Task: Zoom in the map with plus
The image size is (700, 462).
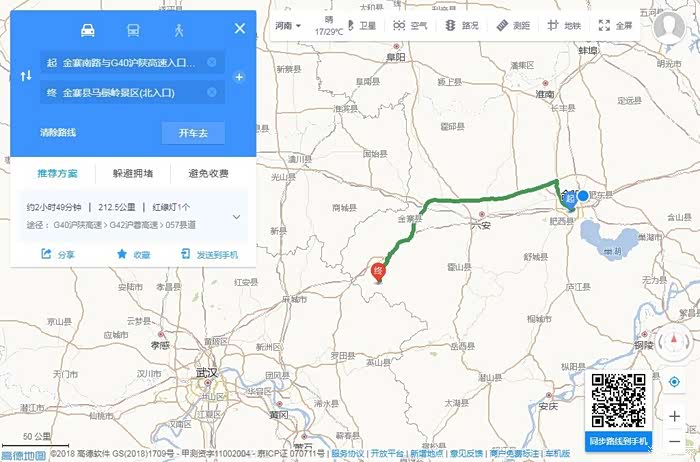Action: (675, 416)
